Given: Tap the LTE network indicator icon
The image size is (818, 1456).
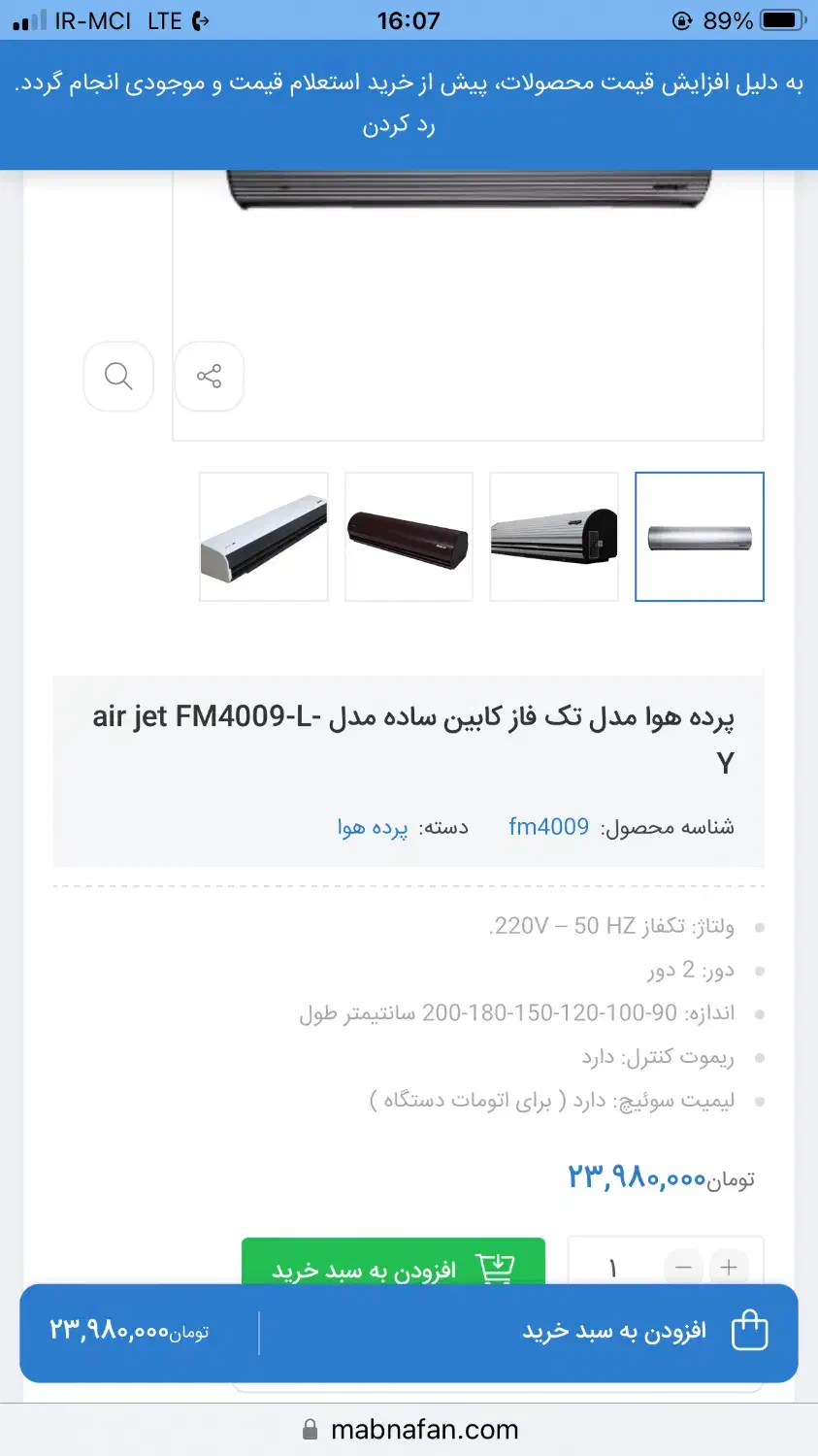Looking at the screenshot, I should pyautogui.click(x=161, y=19).
